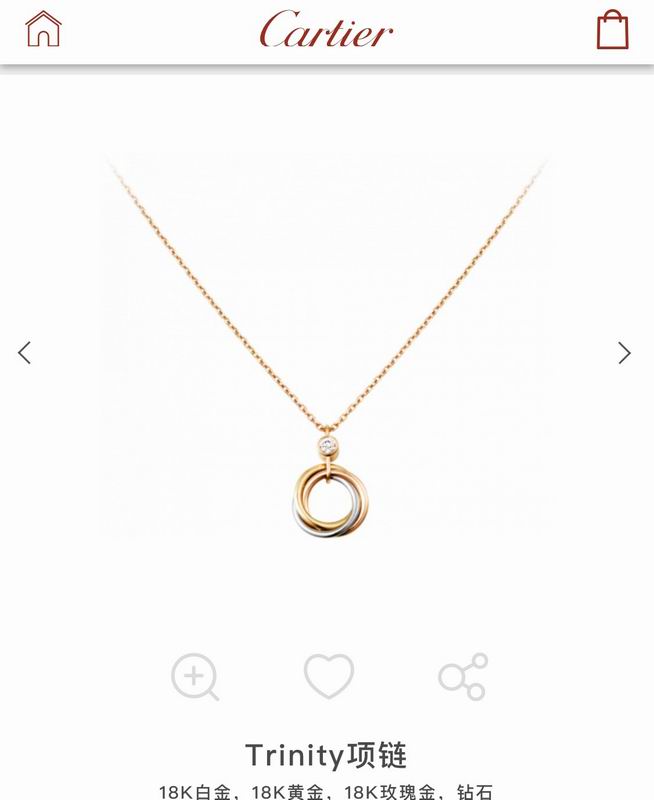Show the next product image

click(x=625, y=352)
